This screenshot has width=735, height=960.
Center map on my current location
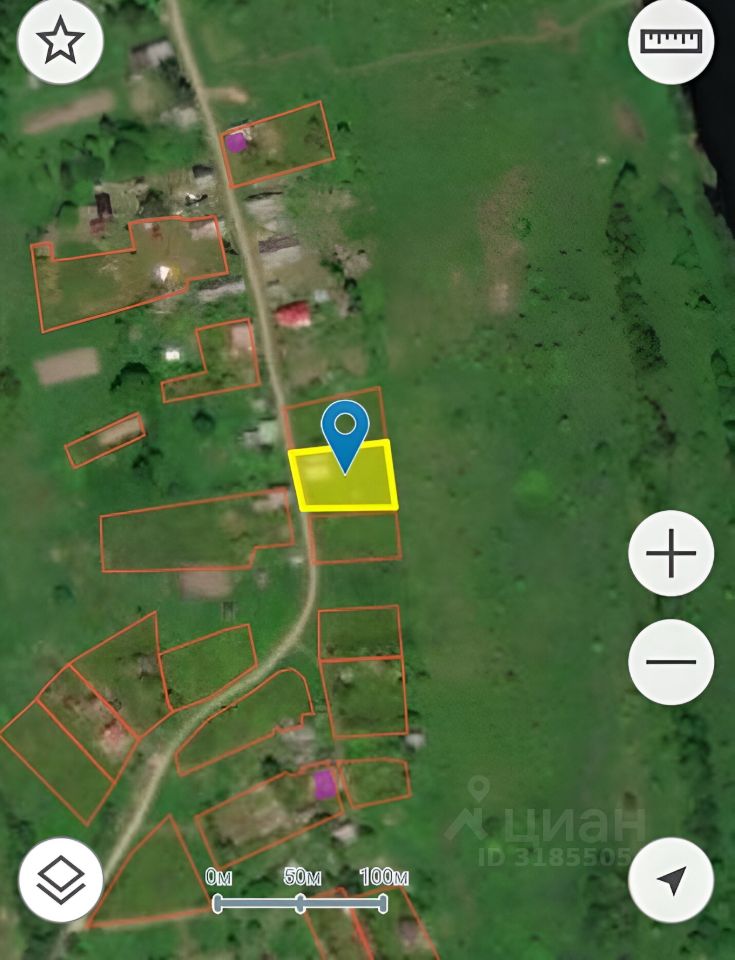click(671, 879)
